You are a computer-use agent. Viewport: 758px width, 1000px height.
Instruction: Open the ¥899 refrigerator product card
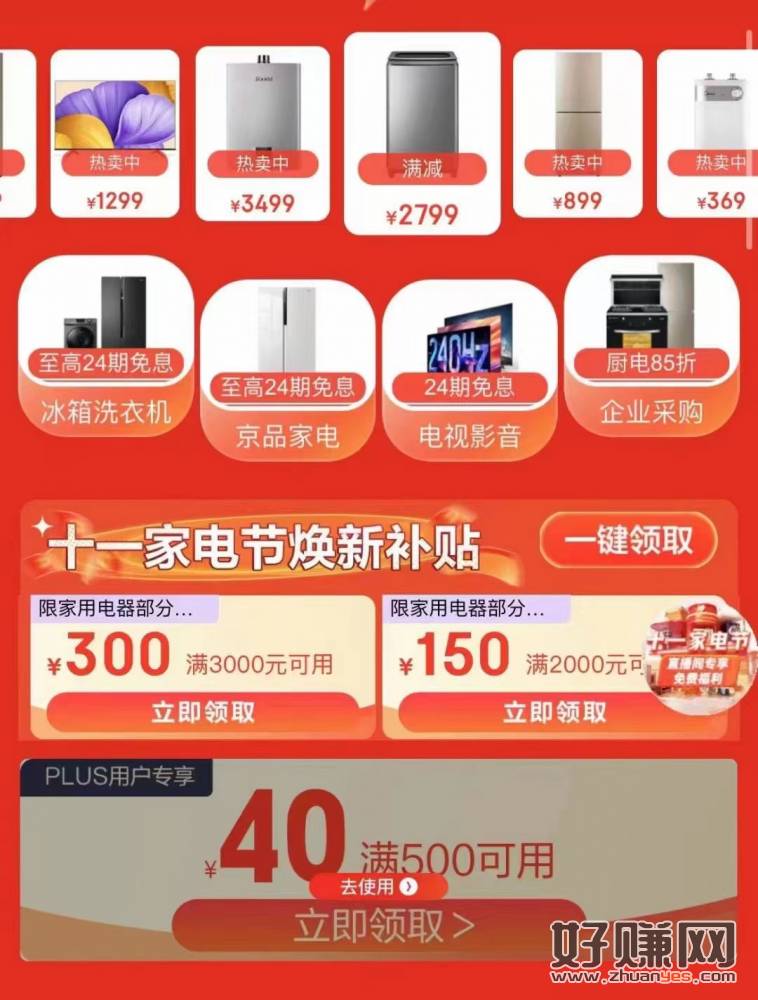[578, 133]
